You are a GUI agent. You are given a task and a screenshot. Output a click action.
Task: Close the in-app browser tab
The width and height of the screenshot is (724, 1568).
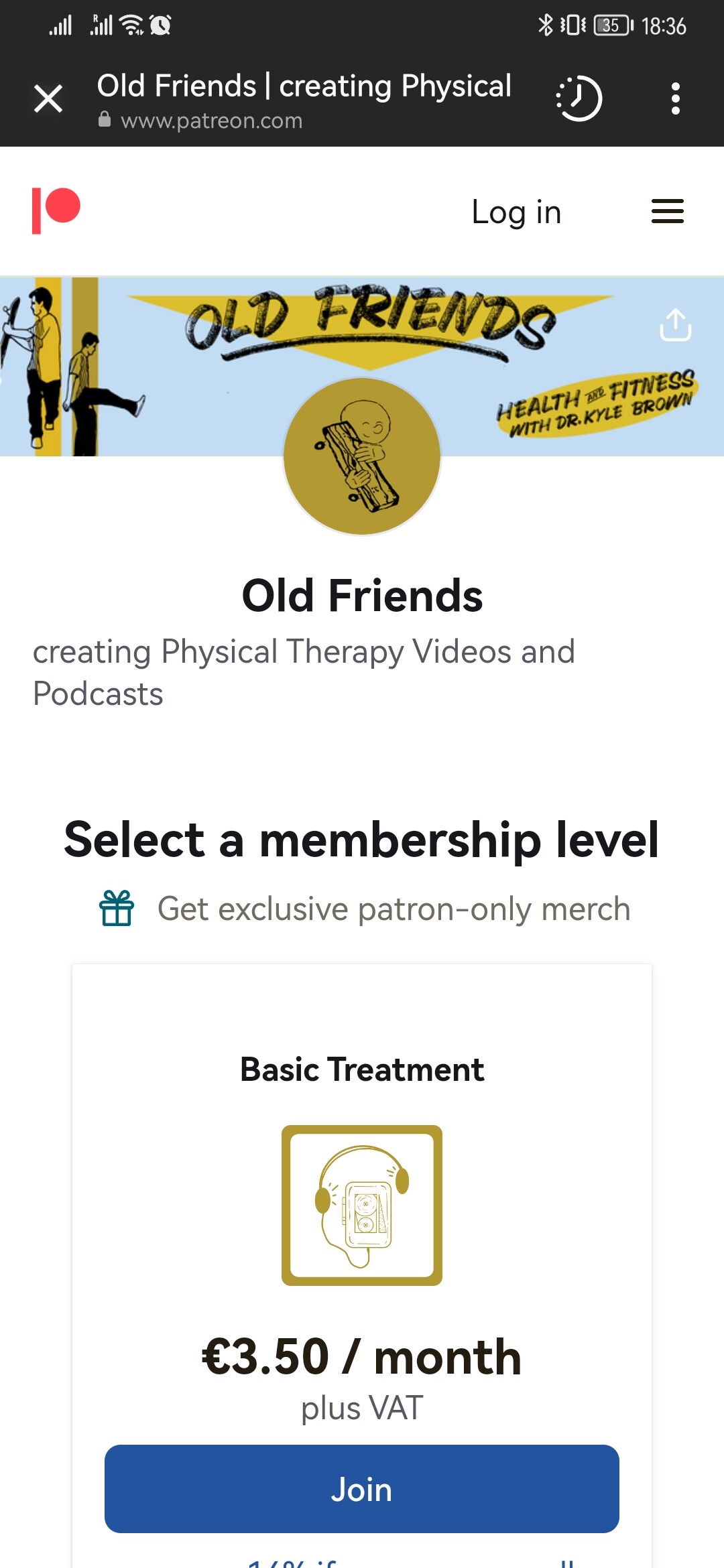pyautogui.click(x=48, y=99)
